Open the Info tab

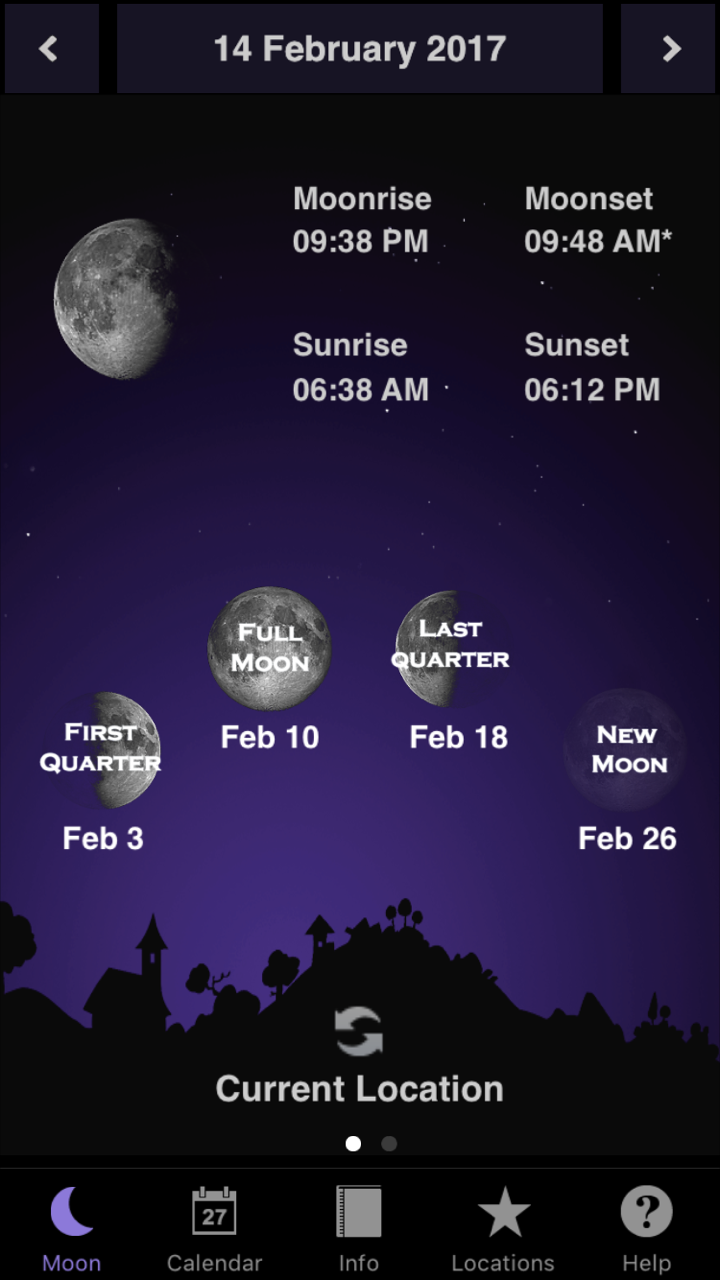(x=358, y=1228)
